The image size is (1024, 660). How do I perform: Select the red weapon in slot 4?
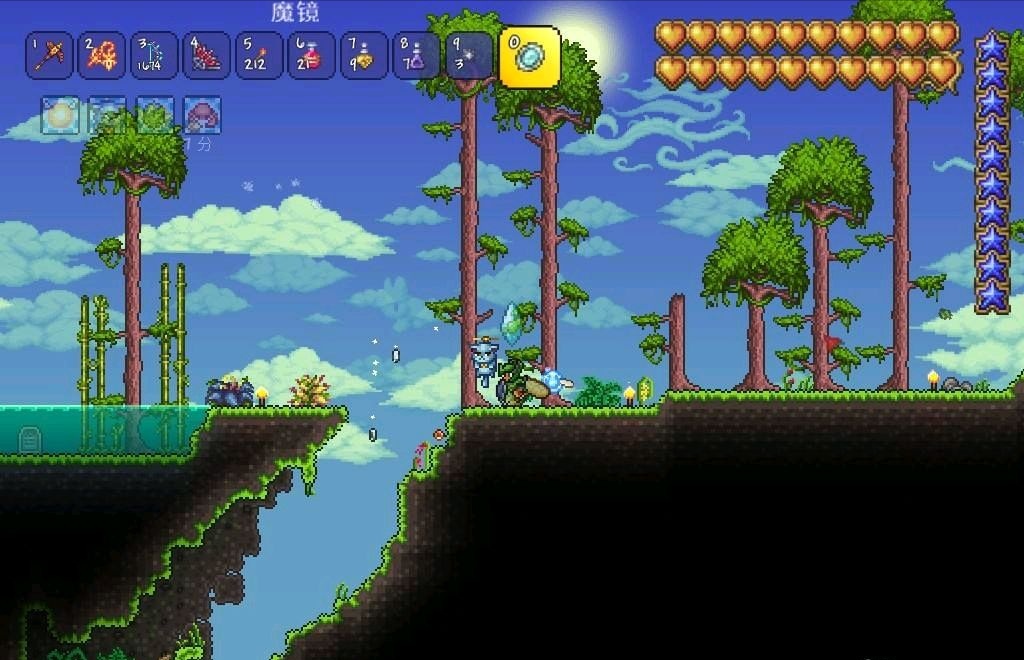point(207,56)
